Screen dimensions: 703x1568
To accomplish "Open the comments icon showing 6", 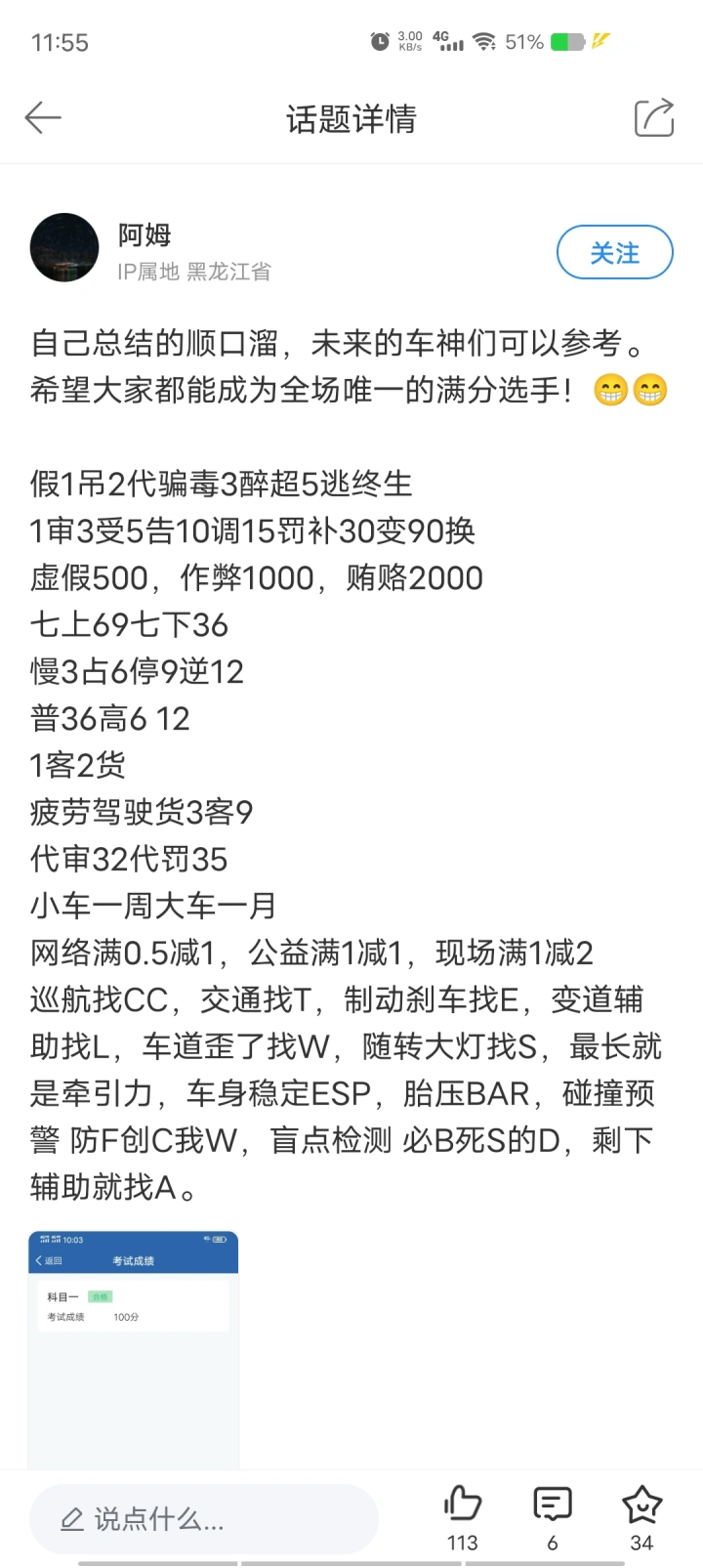I will 553,1504.
